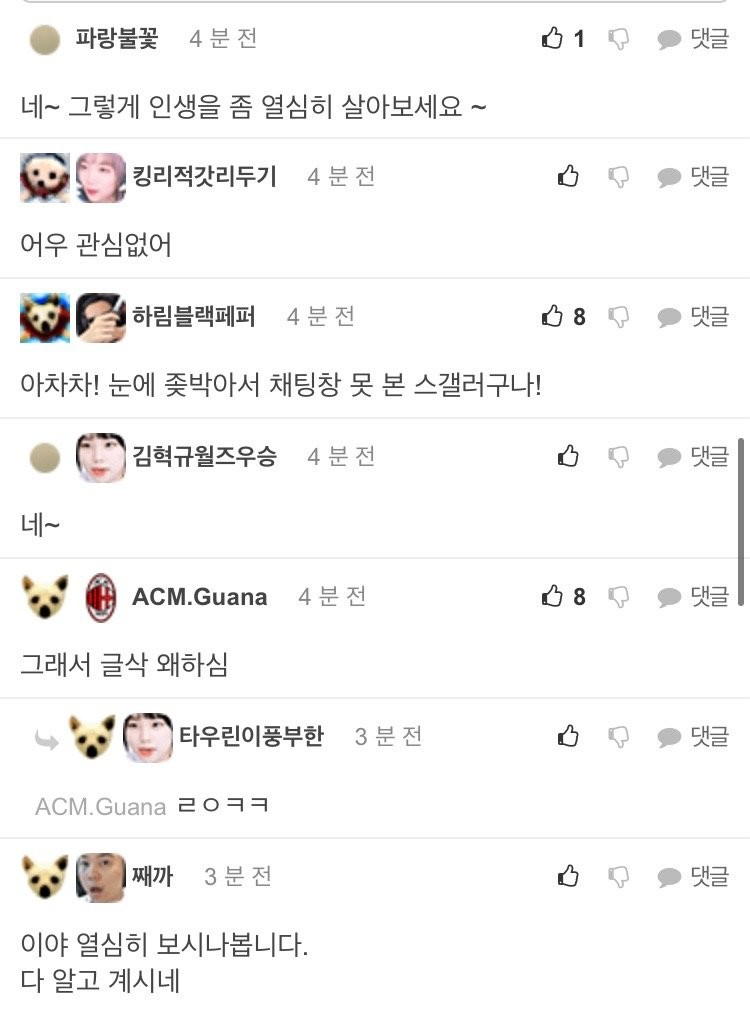Like 김혁규월즈우승's comment
The height and width of the screenshot is (1009, 750).
[x=568, y=457]
